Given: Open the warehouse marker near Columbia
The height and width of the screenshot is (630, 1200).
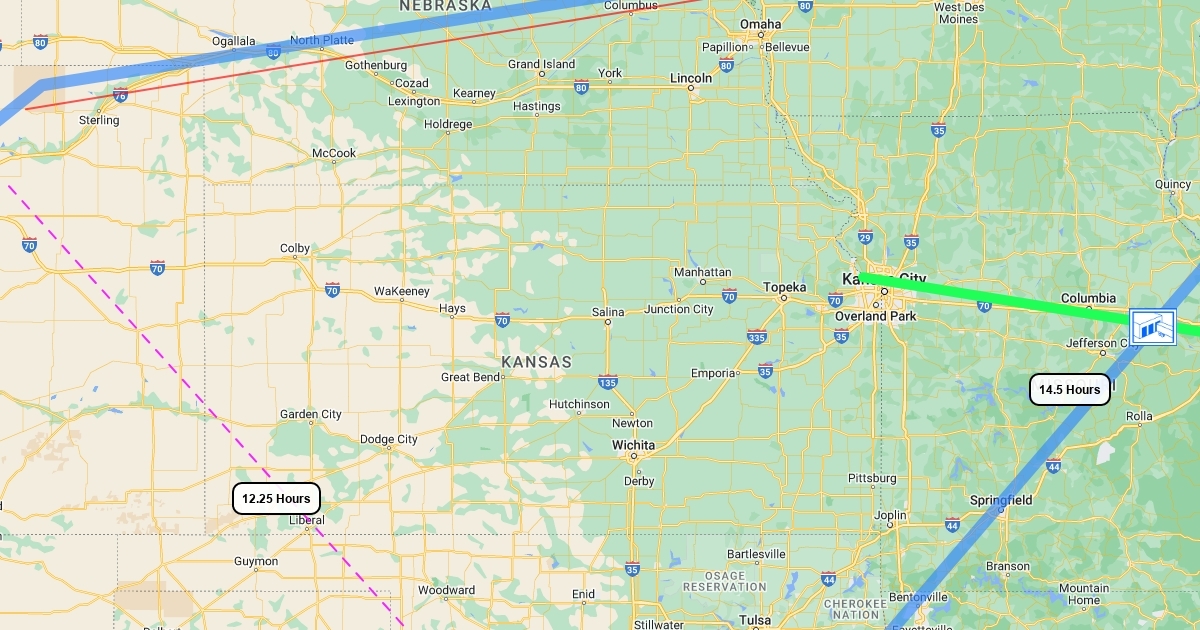Looking at the screenshot, I should 1153,327.
